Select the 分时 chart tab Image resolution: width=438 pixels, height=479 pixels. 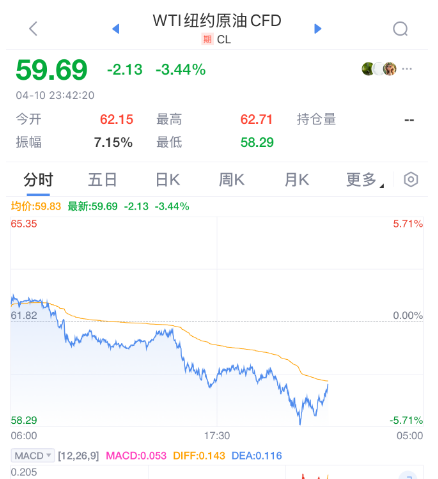click(38, 180)
